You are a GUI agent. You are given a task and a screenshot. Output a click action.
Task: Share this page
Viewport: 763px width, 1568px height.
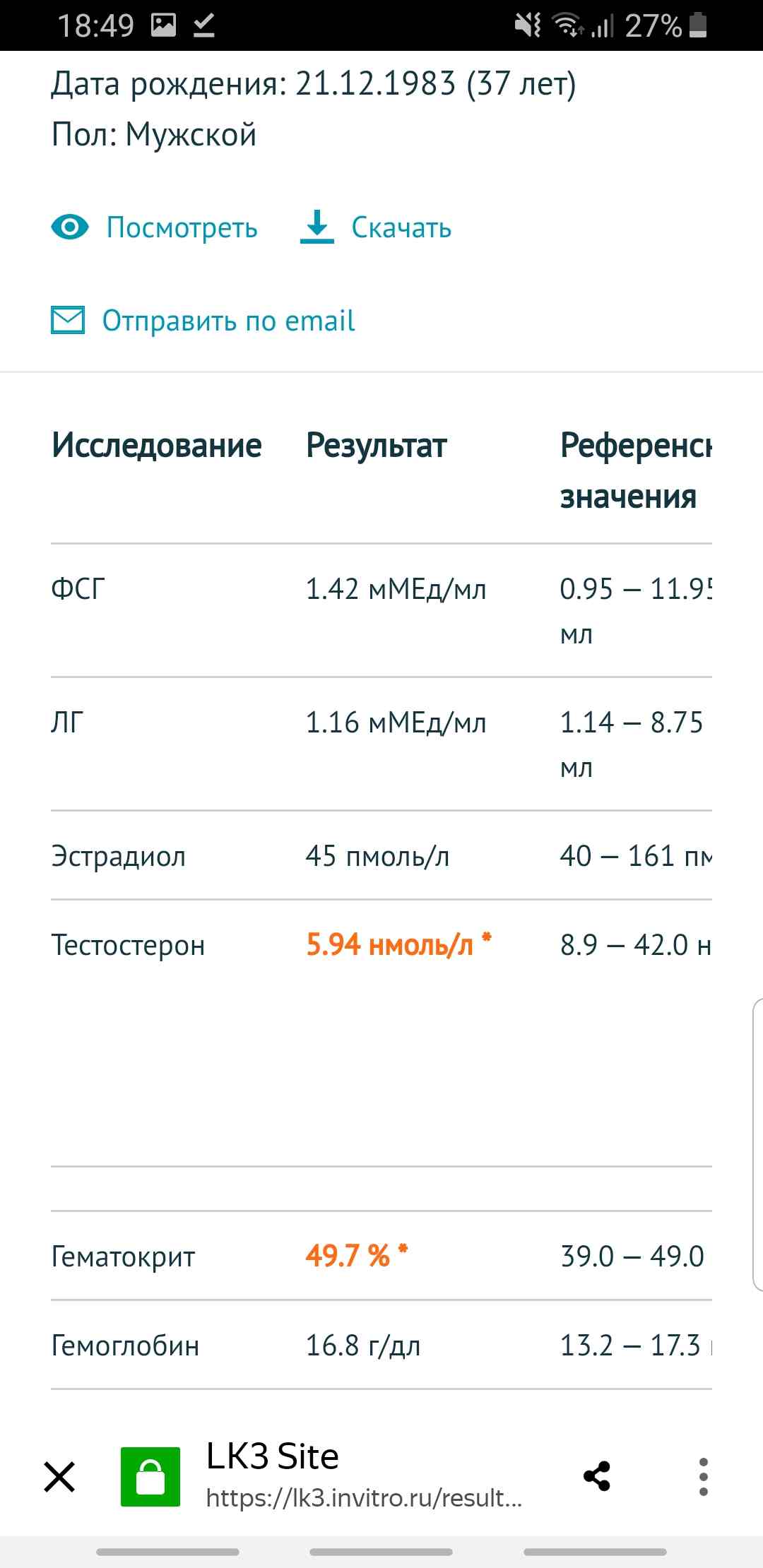[597, 1477]
